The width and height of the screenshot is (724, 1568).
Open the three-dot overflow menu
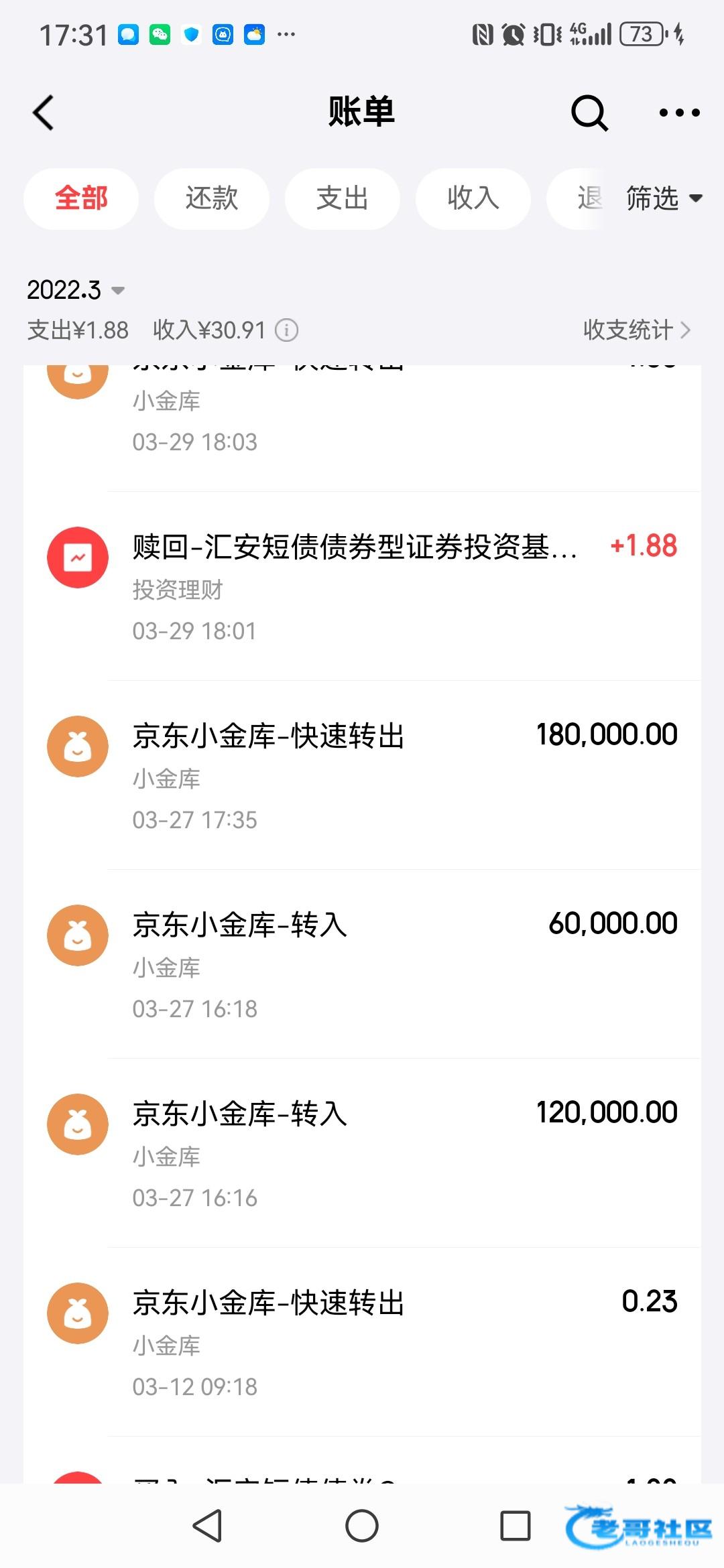pyautogui.click(x=679, y=113)
